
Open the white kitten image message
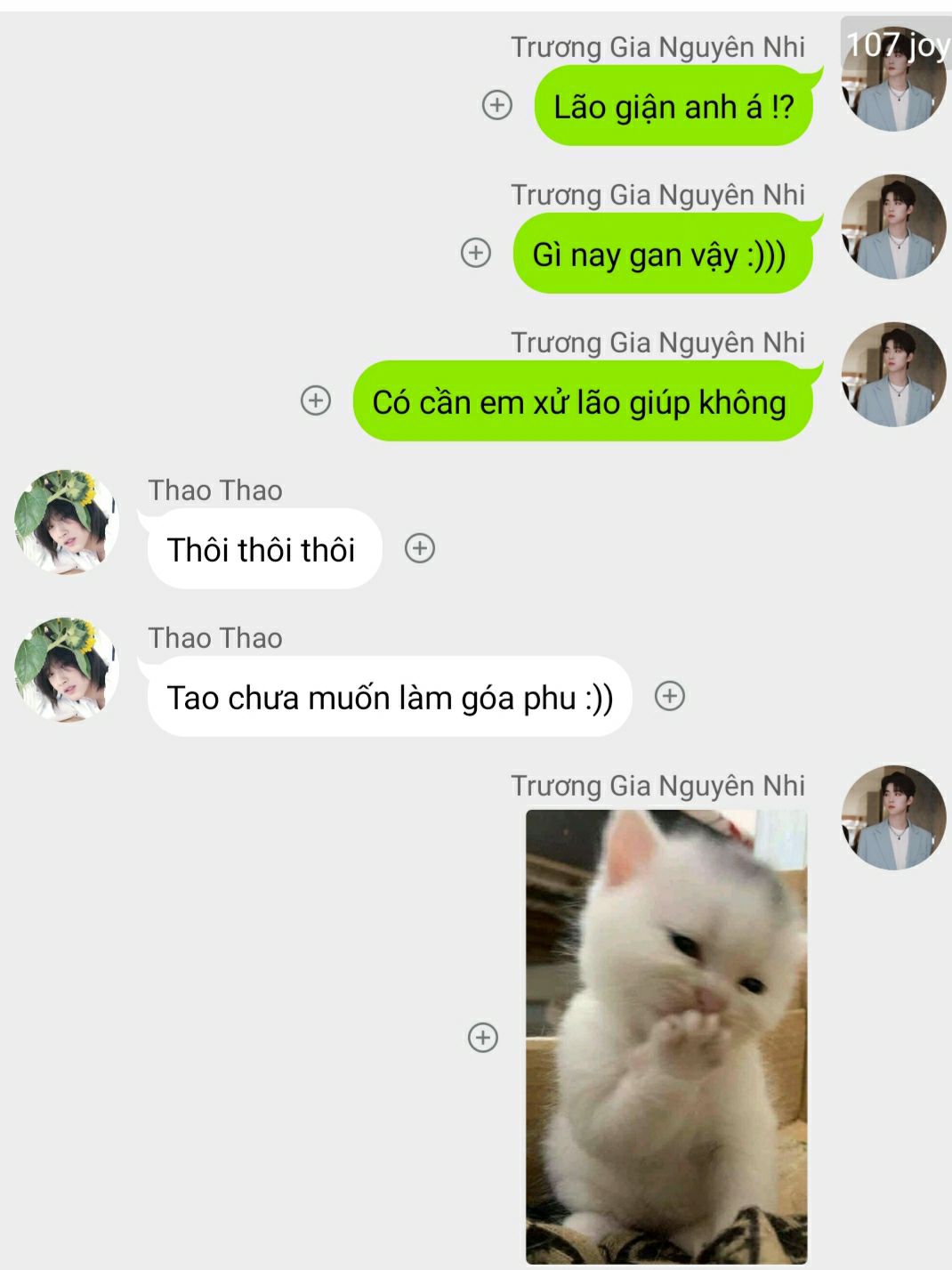click(x=666, y=1036)
